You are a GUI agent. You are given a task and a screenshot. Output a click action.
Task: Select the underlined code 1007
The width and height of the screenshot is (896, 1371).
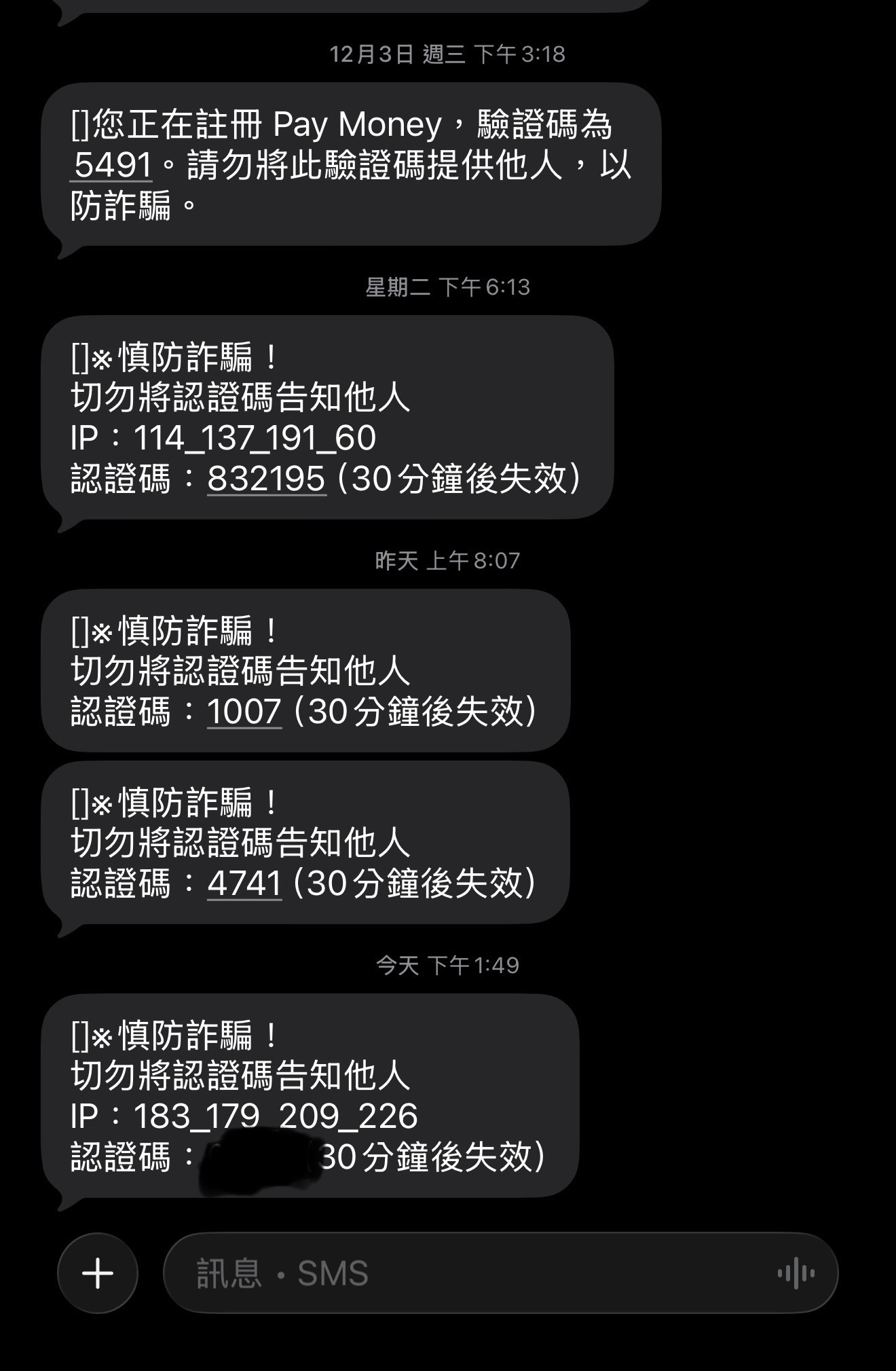coord(244,711)
